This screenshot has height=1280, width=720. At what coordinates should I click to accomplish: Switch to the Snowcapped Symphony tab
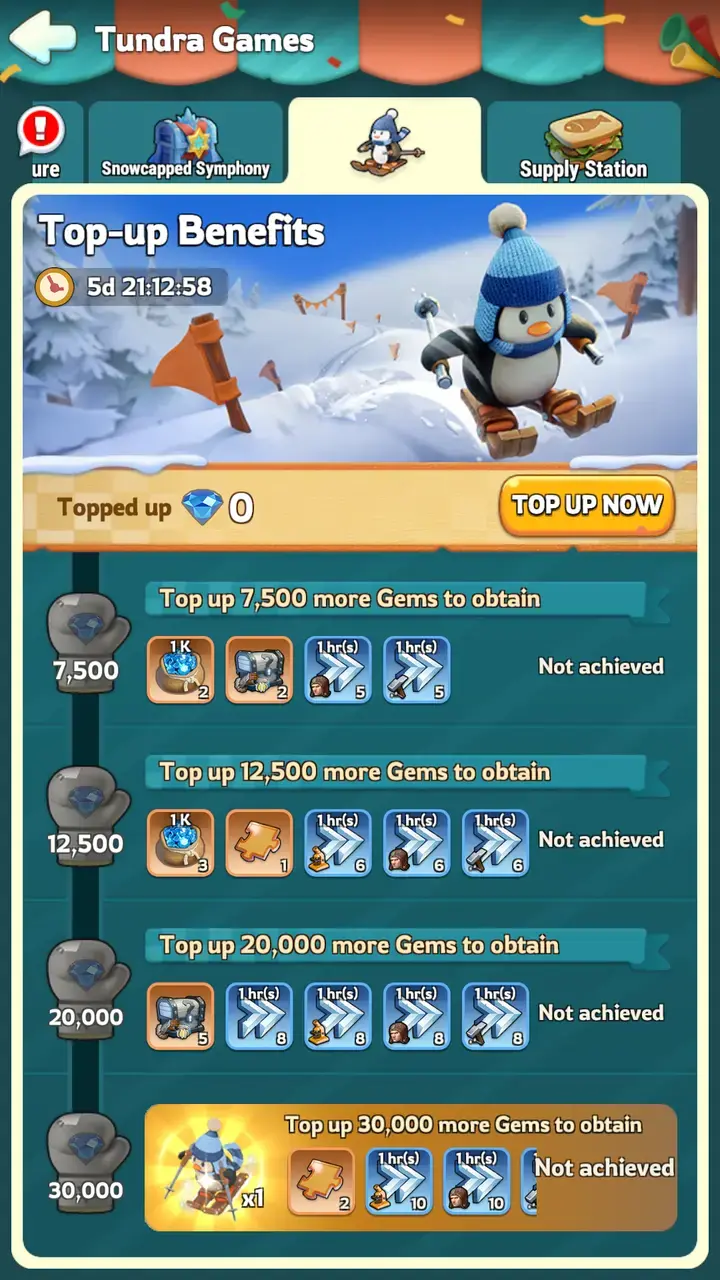click(x=185, y=144)
